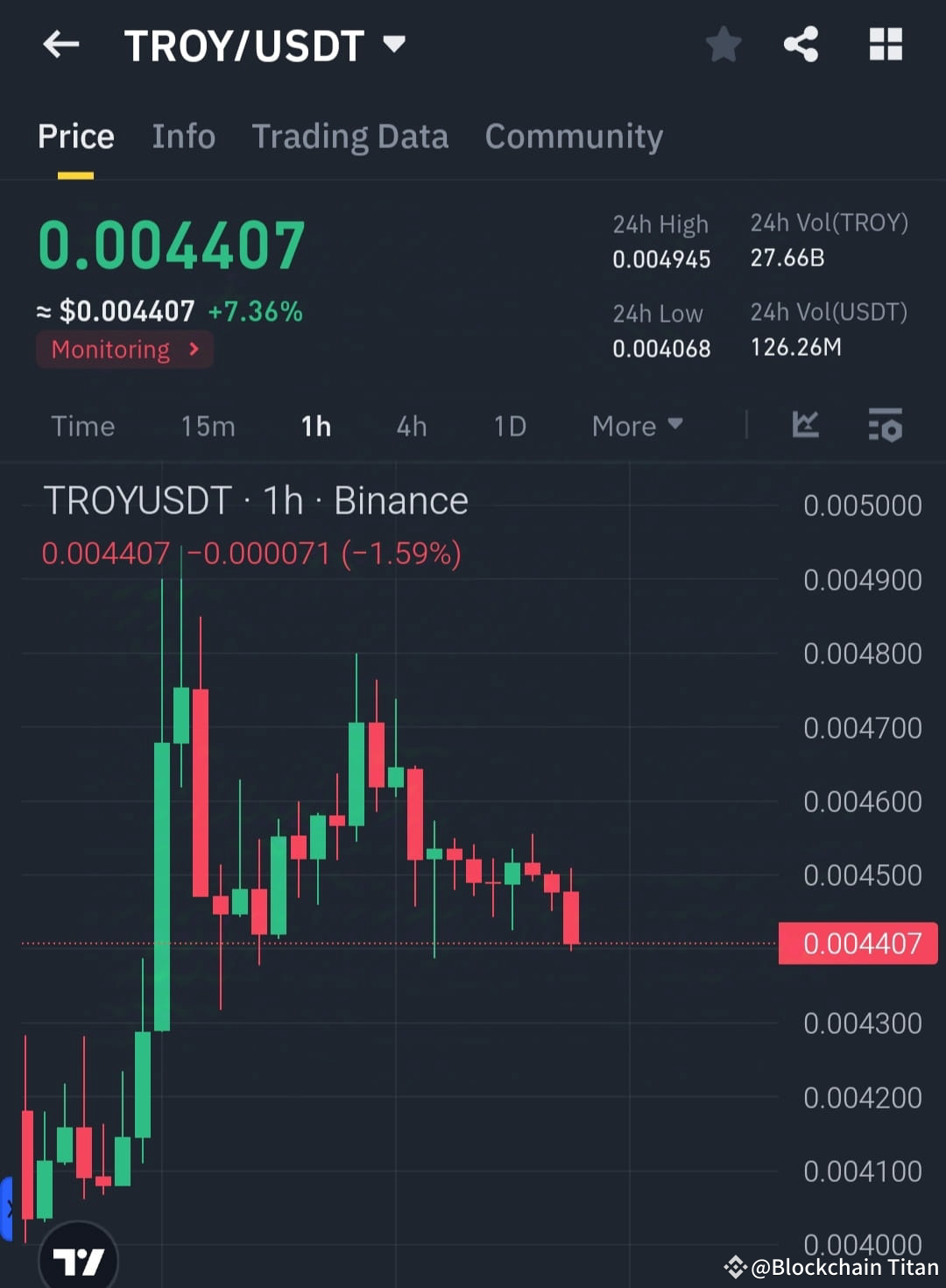Screen dimensions: 946x1288
Task: Share the TROY/USDT chart
Action: (x=801, y=45)
